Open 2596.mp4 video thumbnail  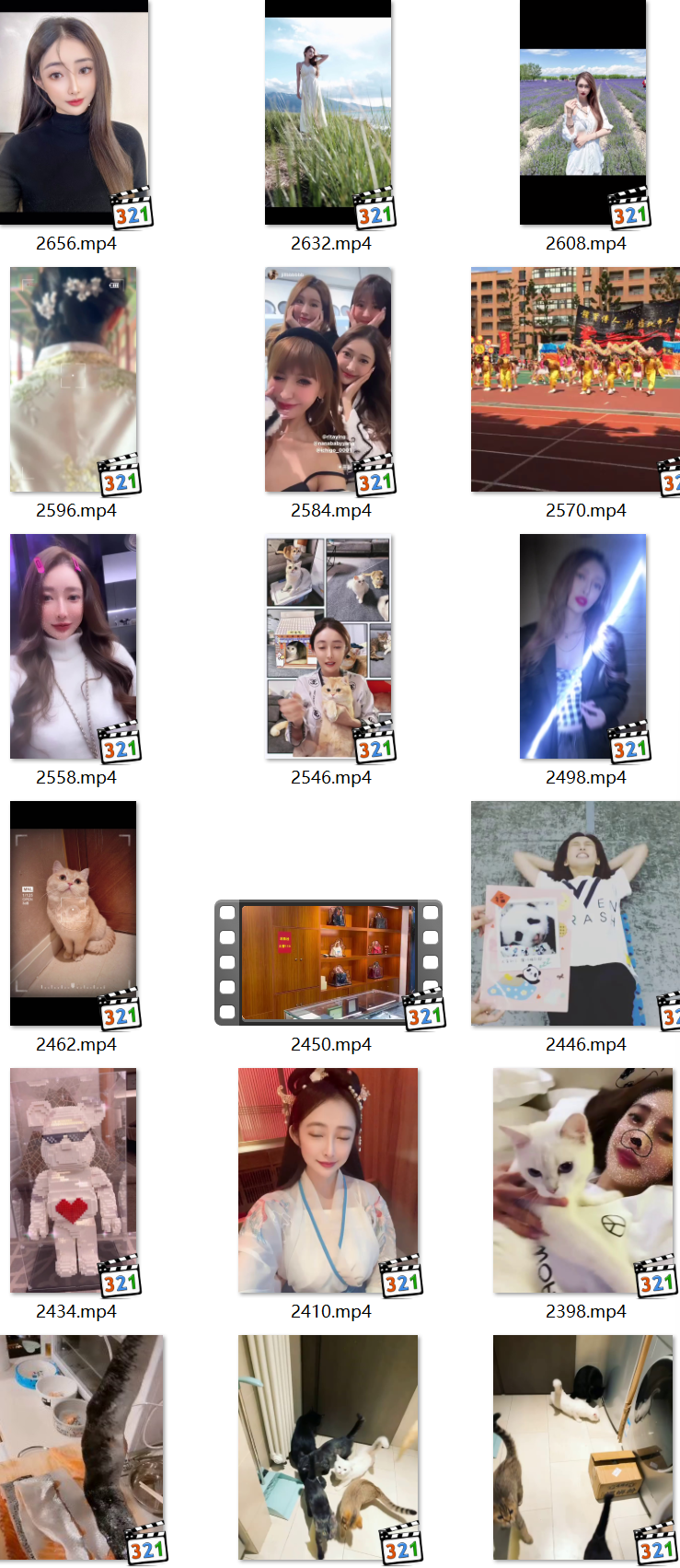click(74, 379)
